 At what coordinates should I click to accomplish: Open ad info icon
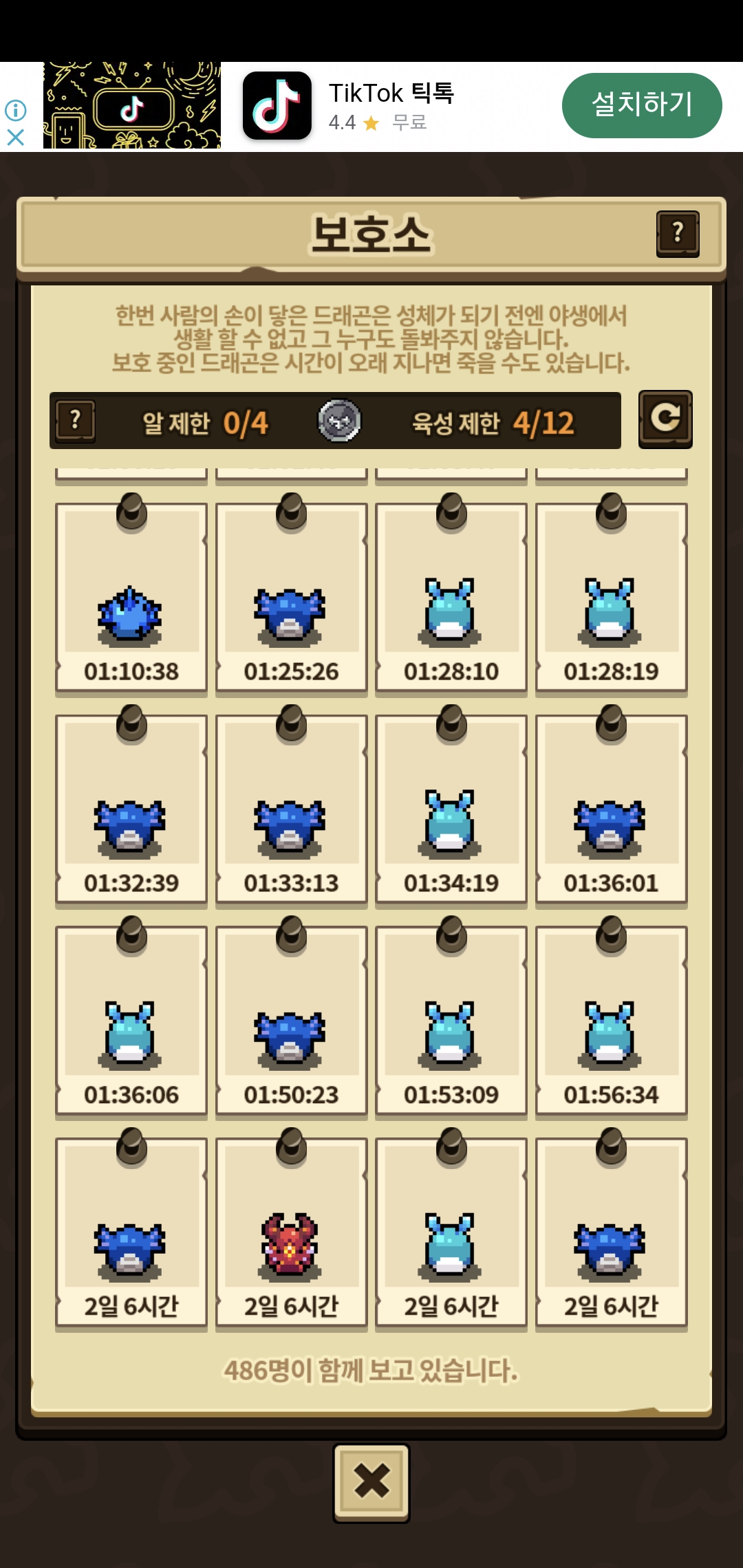click(x=15, y=110)
